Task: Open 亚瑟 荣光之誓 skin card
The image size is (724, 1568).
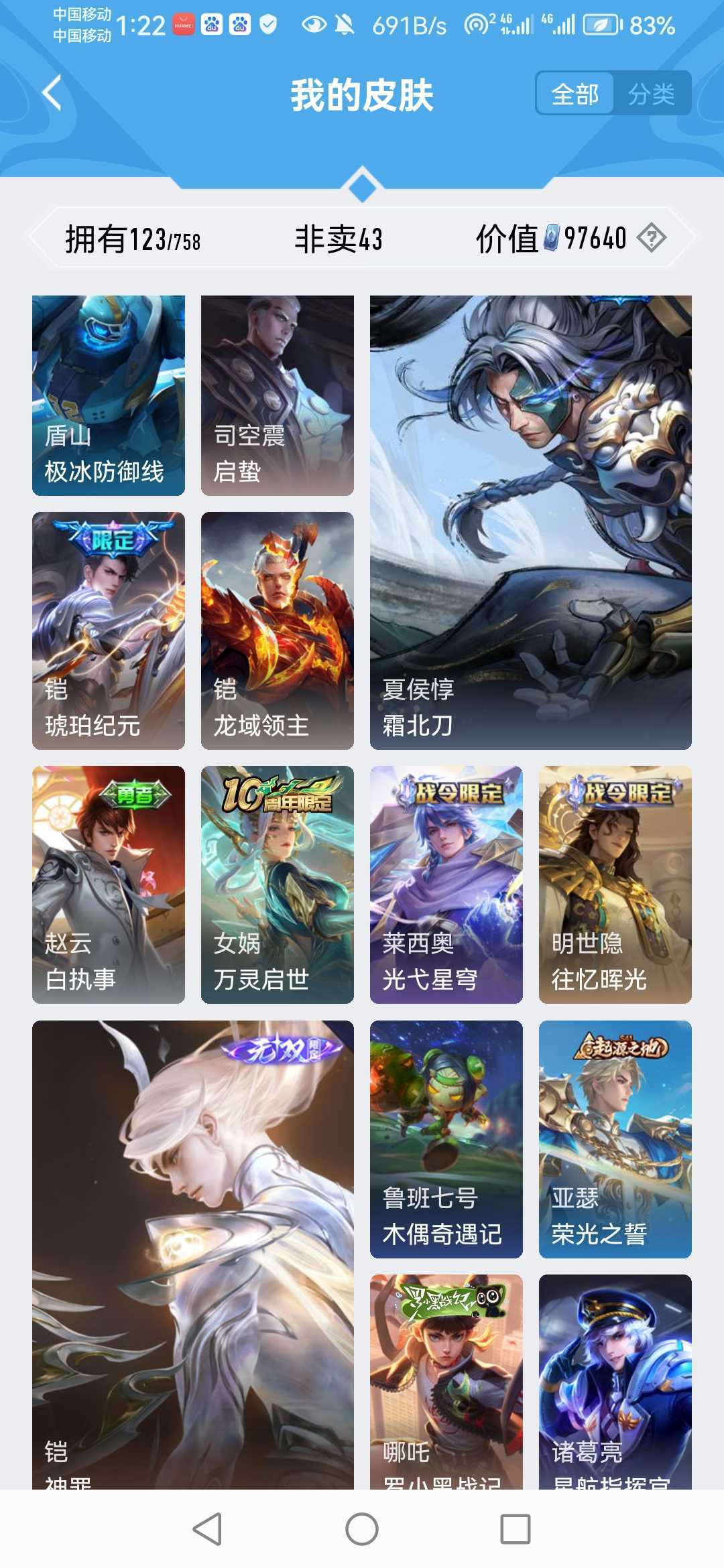Action: pos(615,1139)
